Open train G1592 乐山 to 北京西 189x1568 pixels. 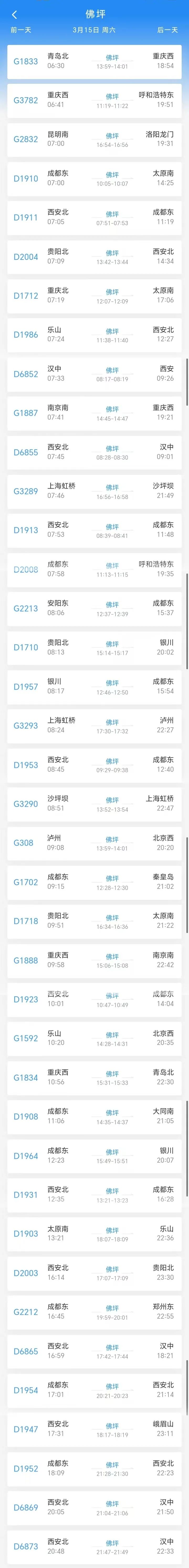pyautogui.click(x=94, y=1038)
